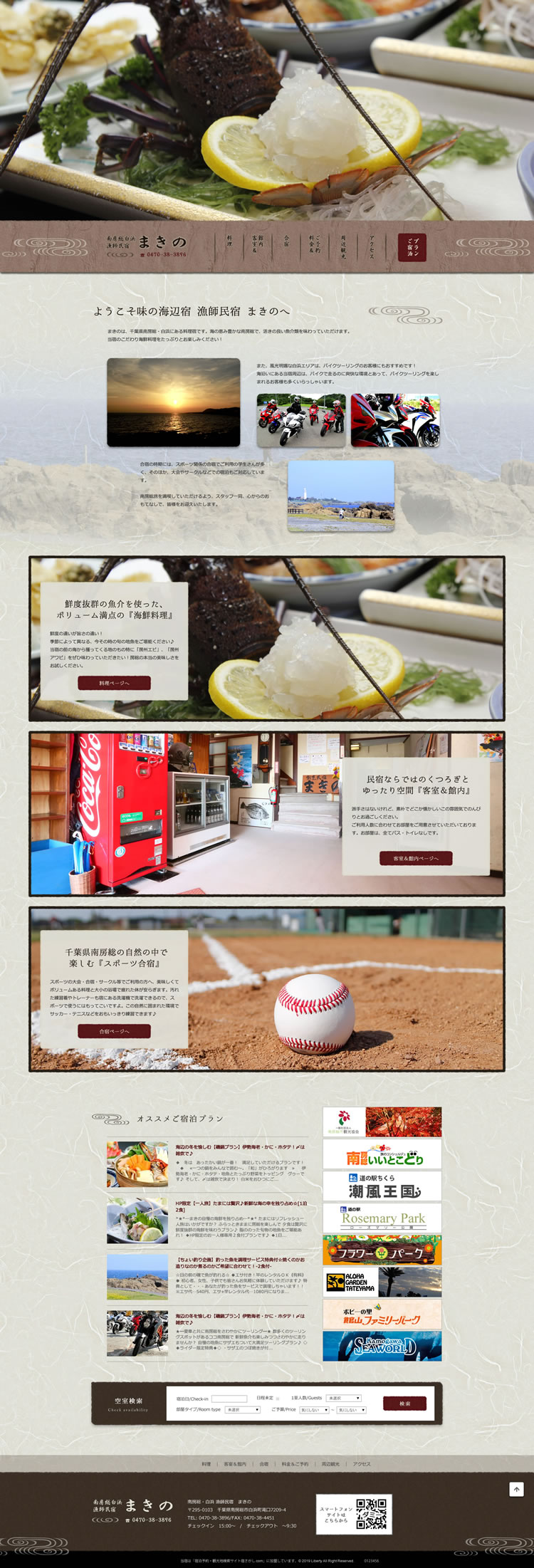Tick the 日程未定 checkbox

click(x=278, y=1399)
